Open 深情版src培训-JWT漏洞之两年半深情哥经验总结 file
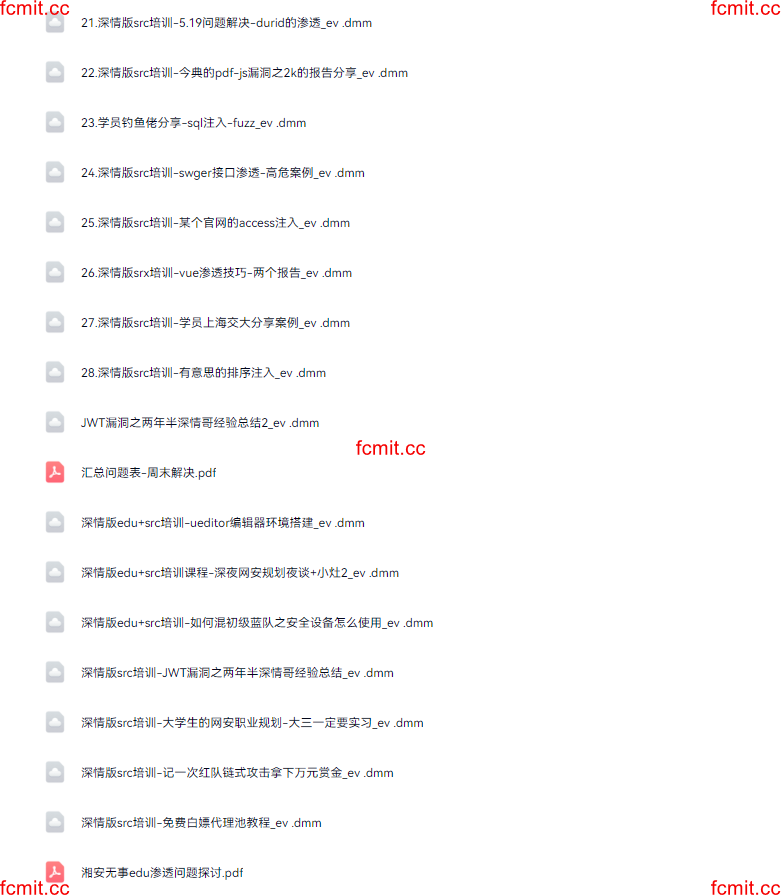 tap(237, 673)
